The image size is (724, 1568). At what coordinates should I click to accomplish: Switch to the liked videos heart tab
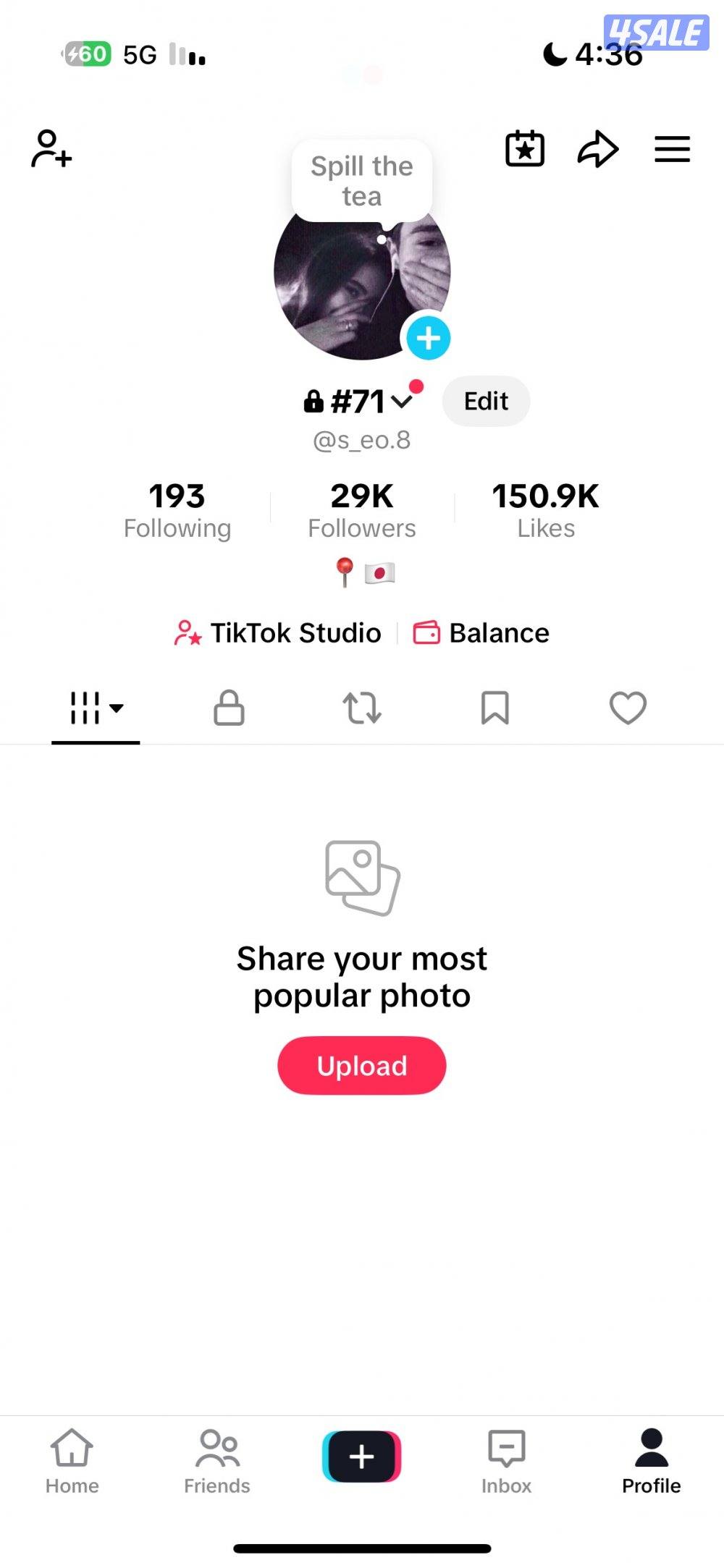(628, 708)
